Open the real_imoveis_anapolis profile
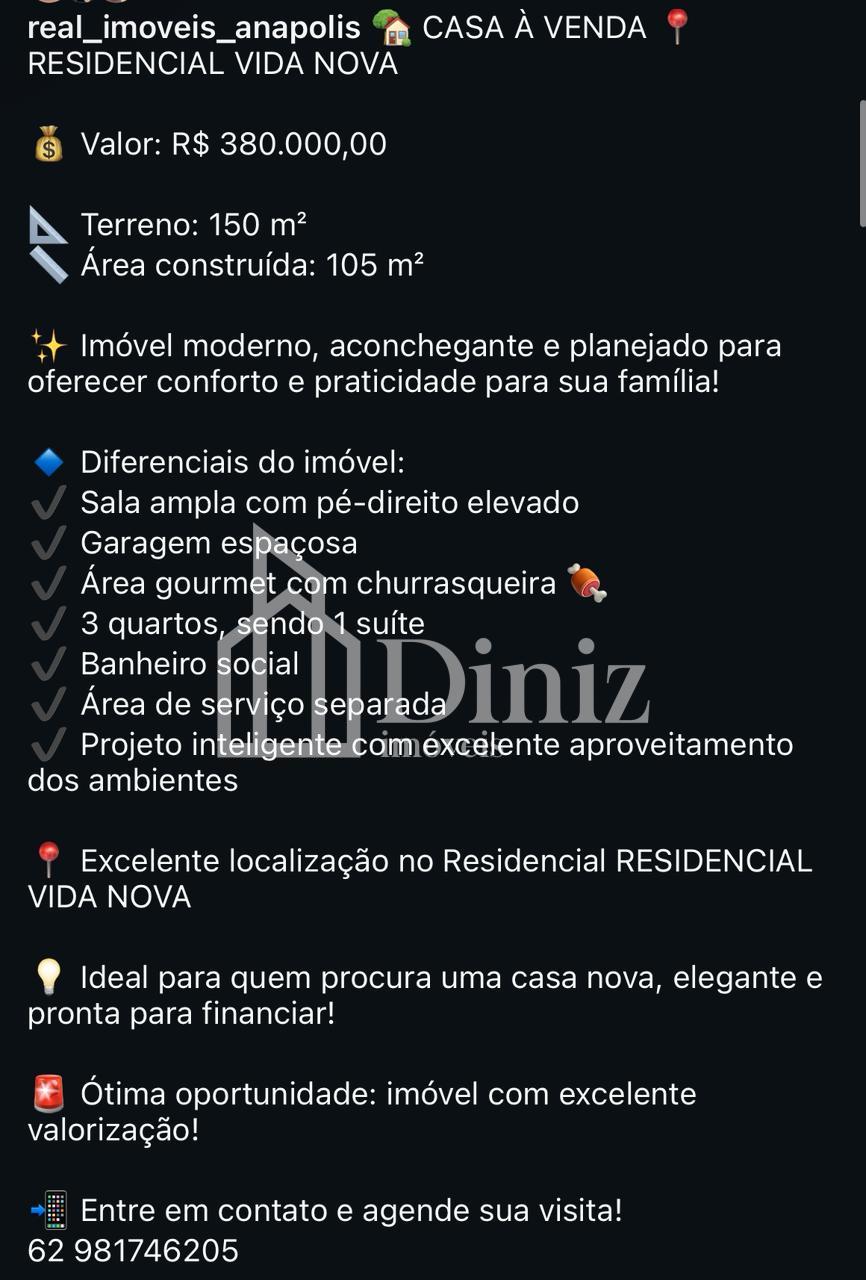 tap(194, 28)
